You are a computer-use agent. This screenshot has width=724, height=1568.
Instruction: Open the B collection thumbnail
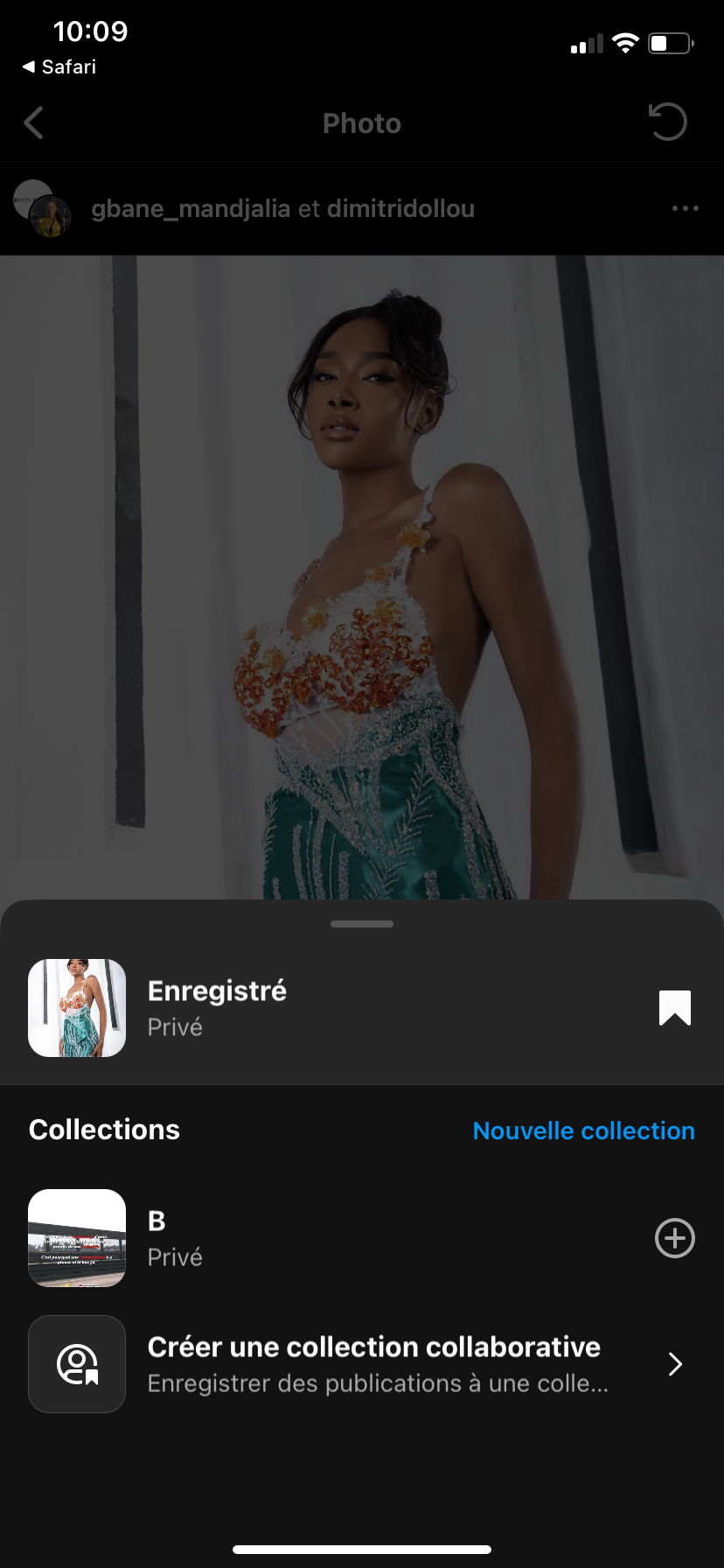pos(77,1238)
